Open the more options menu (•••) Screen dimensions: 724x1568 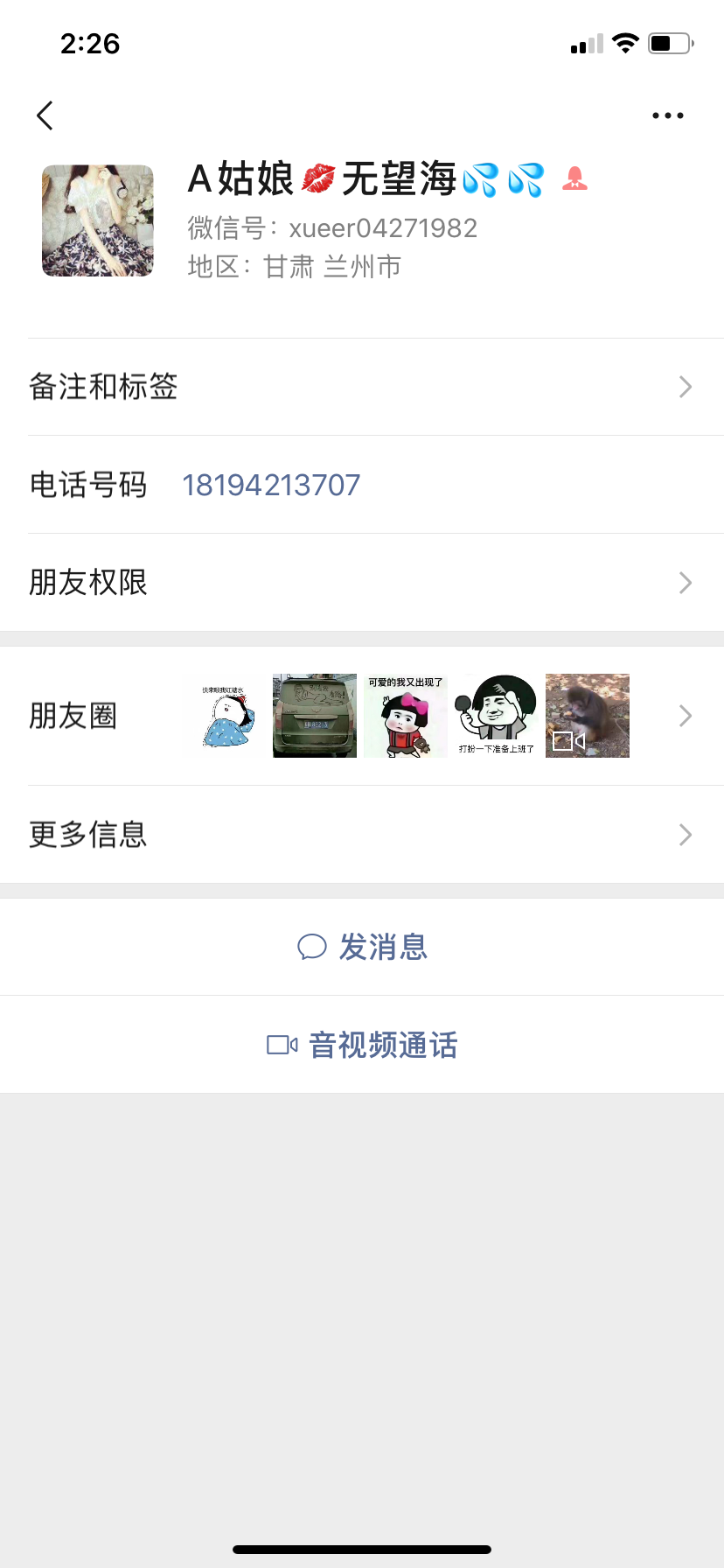pos(667,115)
